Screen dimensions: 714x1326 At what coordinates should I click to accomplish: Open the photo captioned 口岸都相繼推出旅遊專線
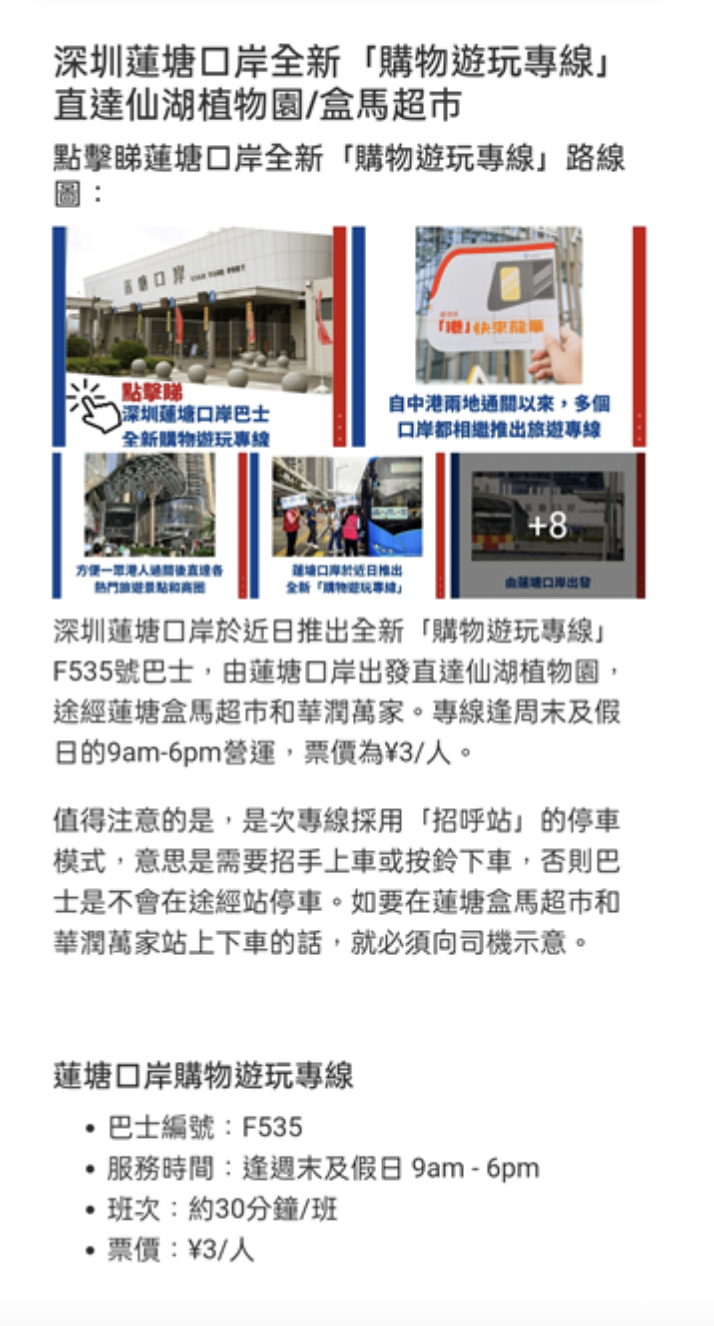(498, 335)
